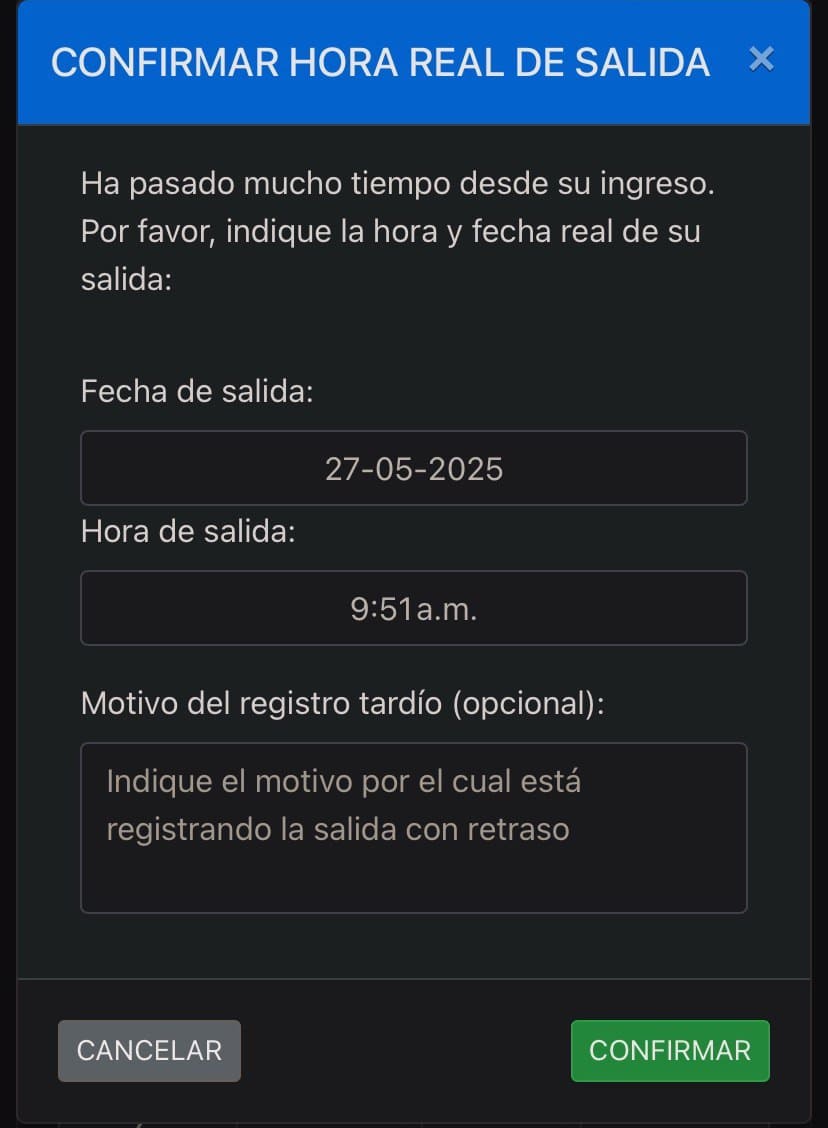Focus the Motivo del registro tardío text box
The width and height of the screenshot is (828, 1128).
[x=413, y=827]
